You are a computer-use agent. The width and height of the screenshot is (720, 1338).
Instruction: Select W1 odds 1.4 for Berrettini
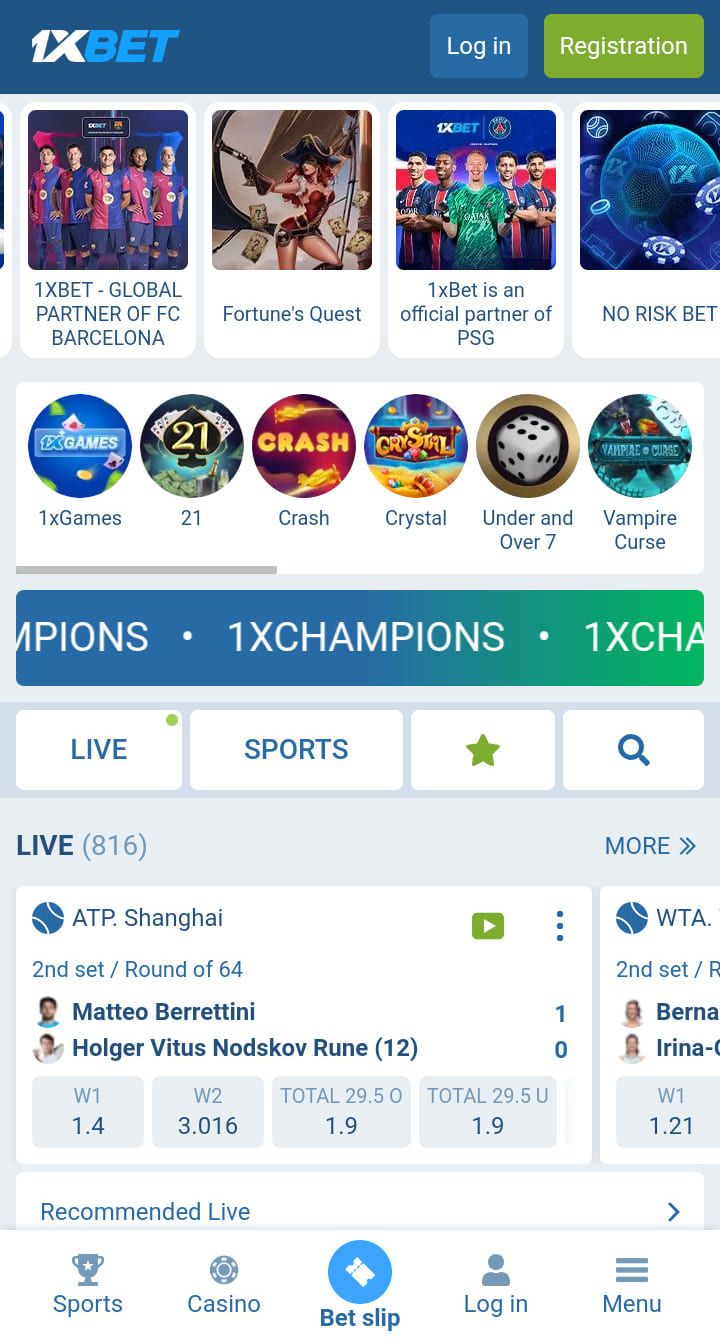click(88, 1111)
